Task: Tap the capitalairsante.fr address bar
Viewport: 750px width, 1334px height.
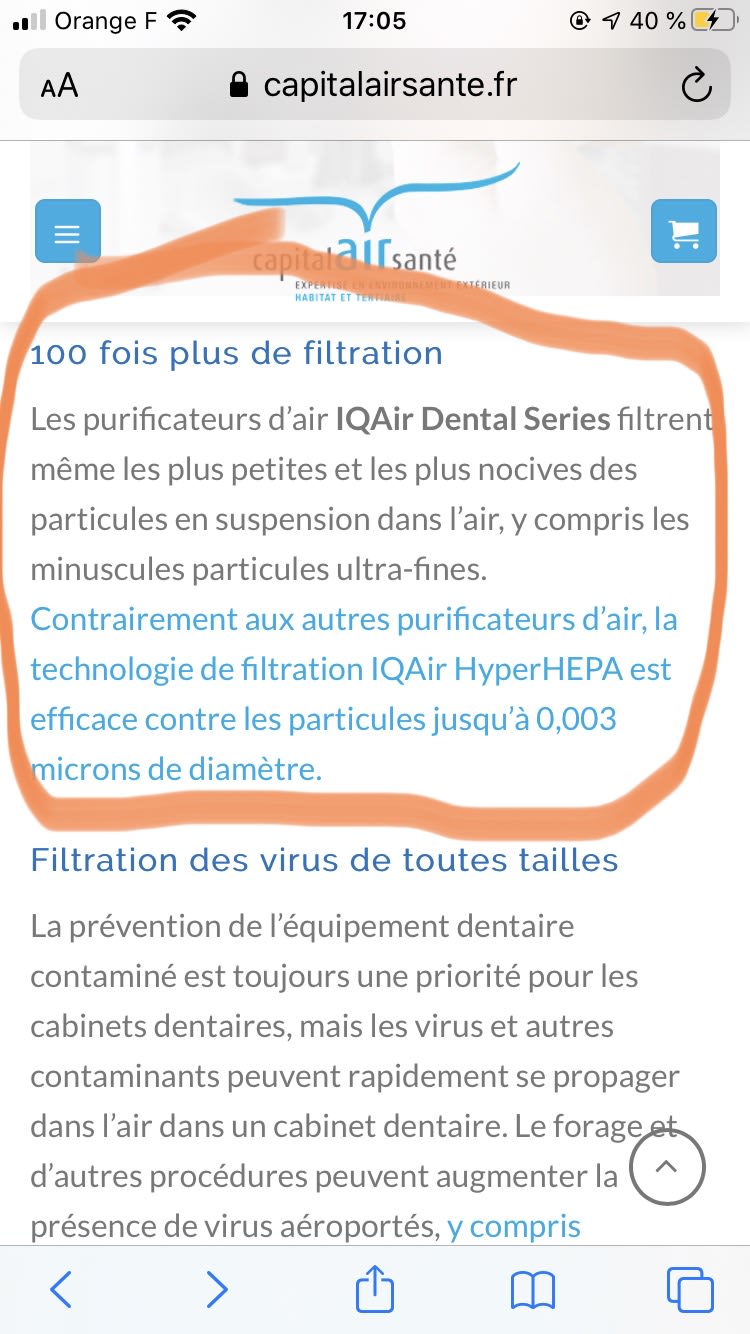Action: 374,85
